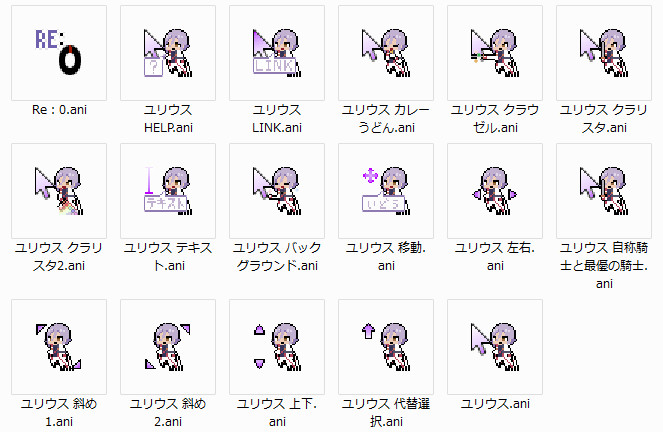Open ユリウス LINK.ani
The width and height of the screenshot is (663, 432).
point(277,53)
